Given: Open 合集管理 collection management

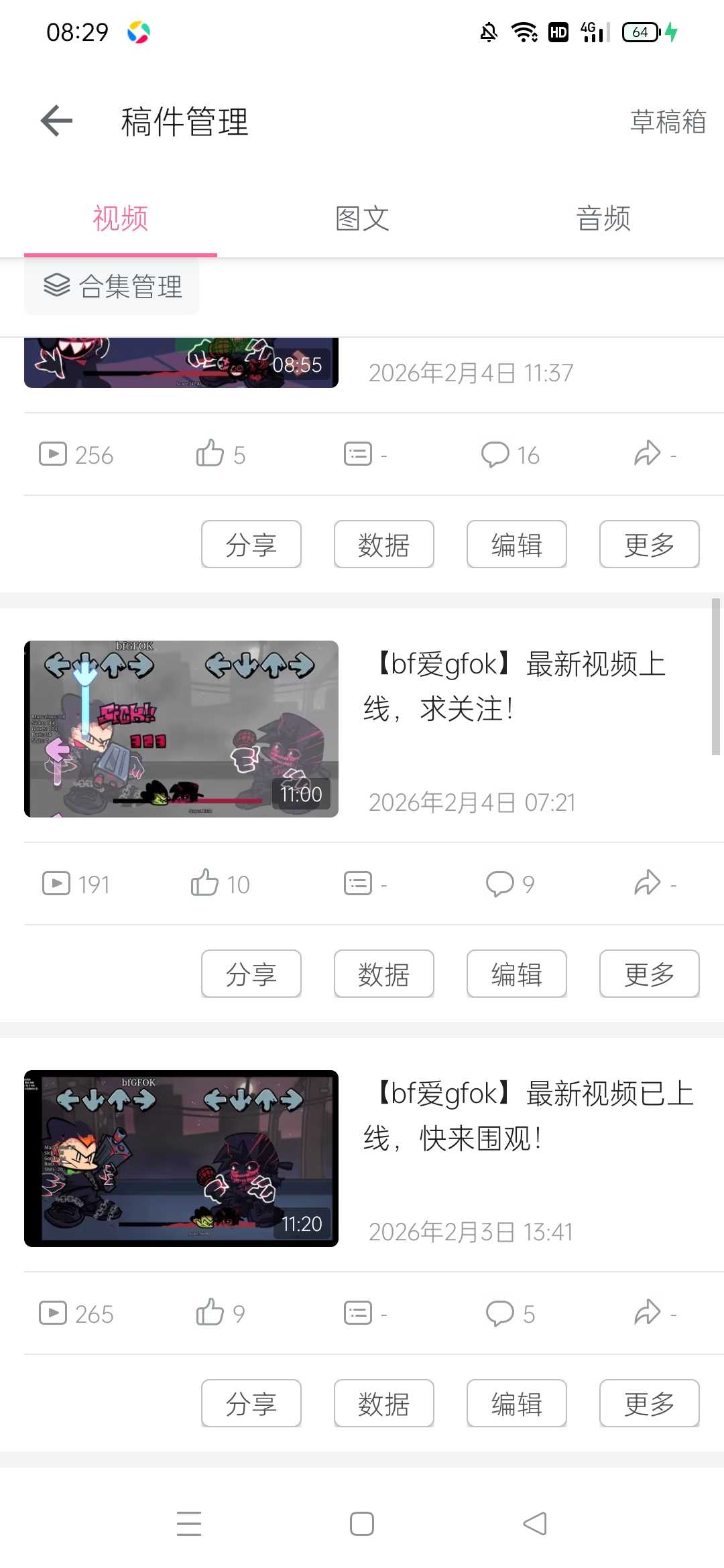Looking at the screenshot, I should point(113,286).
